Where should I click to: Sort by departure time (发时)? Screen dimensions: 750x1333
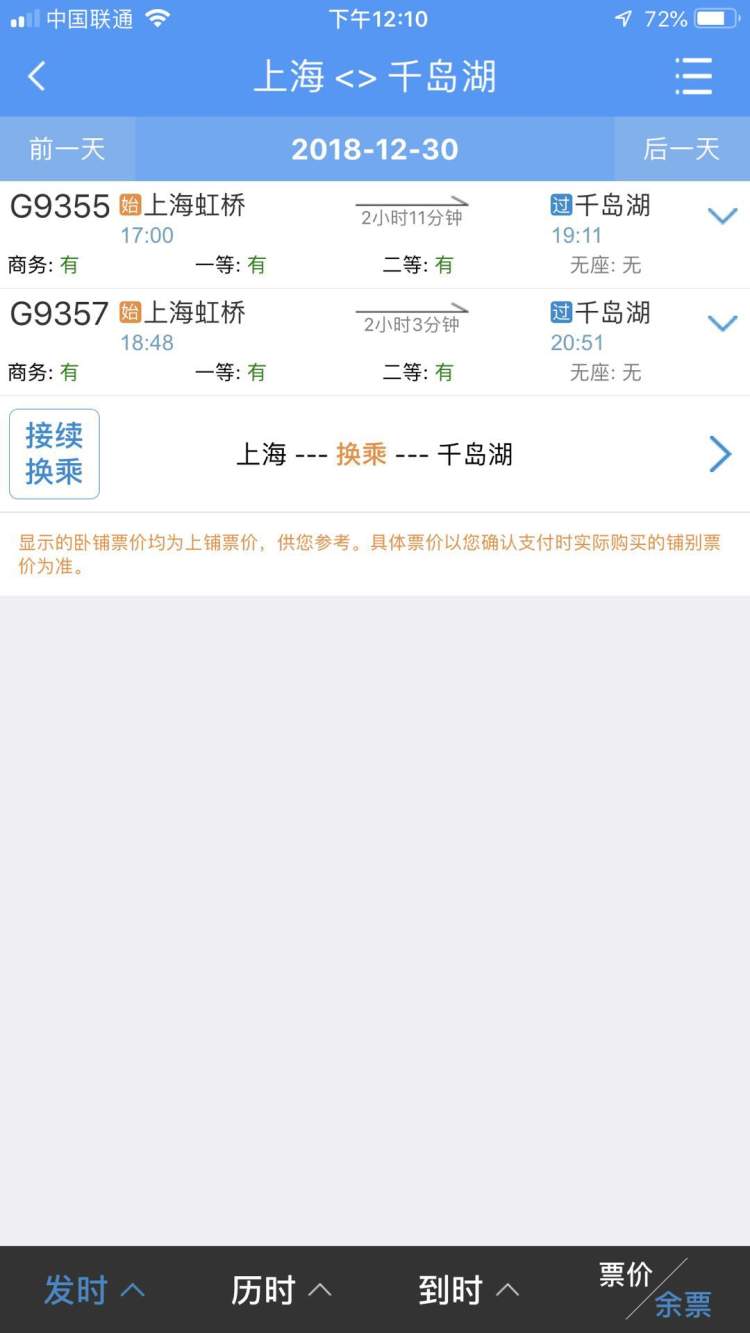click(94, 1290)
